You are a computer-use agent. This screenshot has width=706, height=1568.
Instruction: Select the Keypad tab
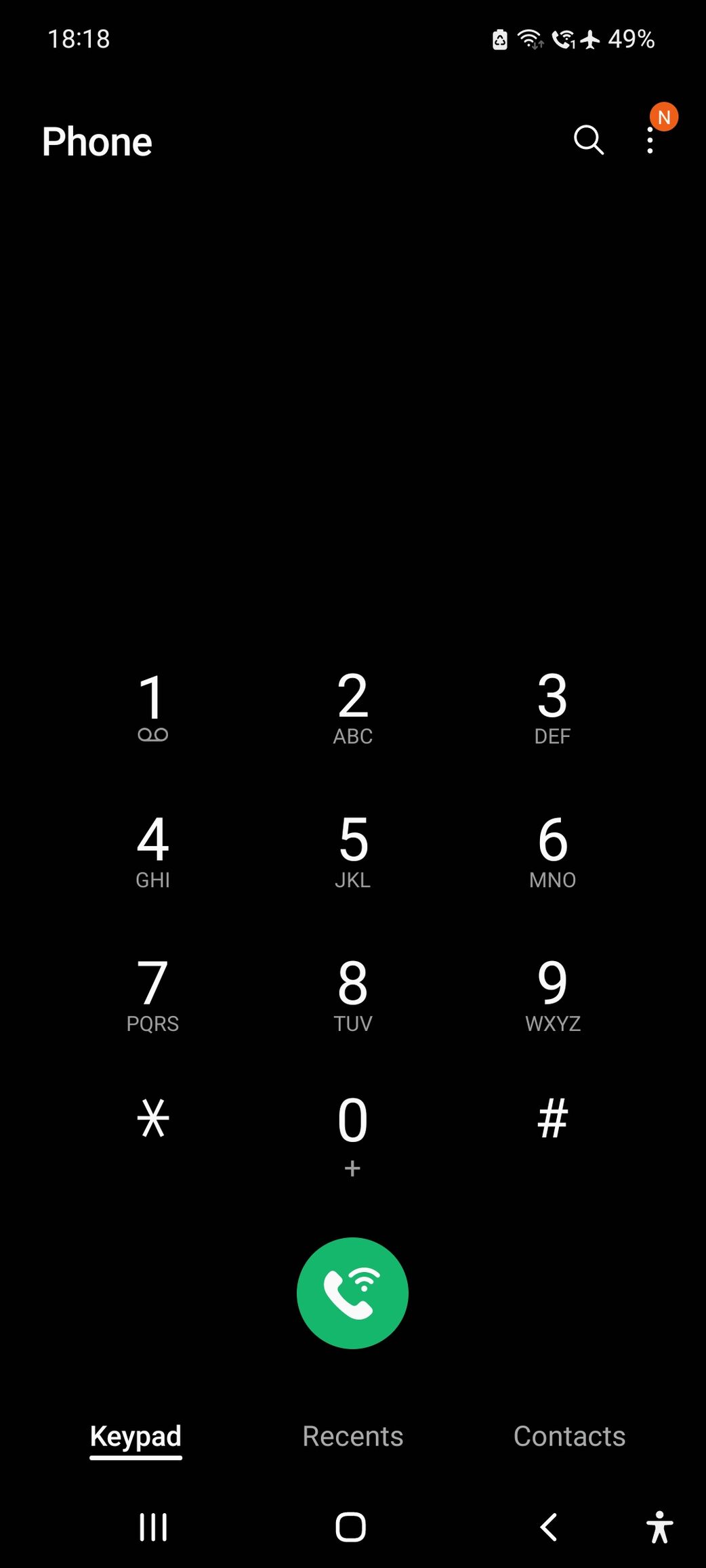point(136,1437)
